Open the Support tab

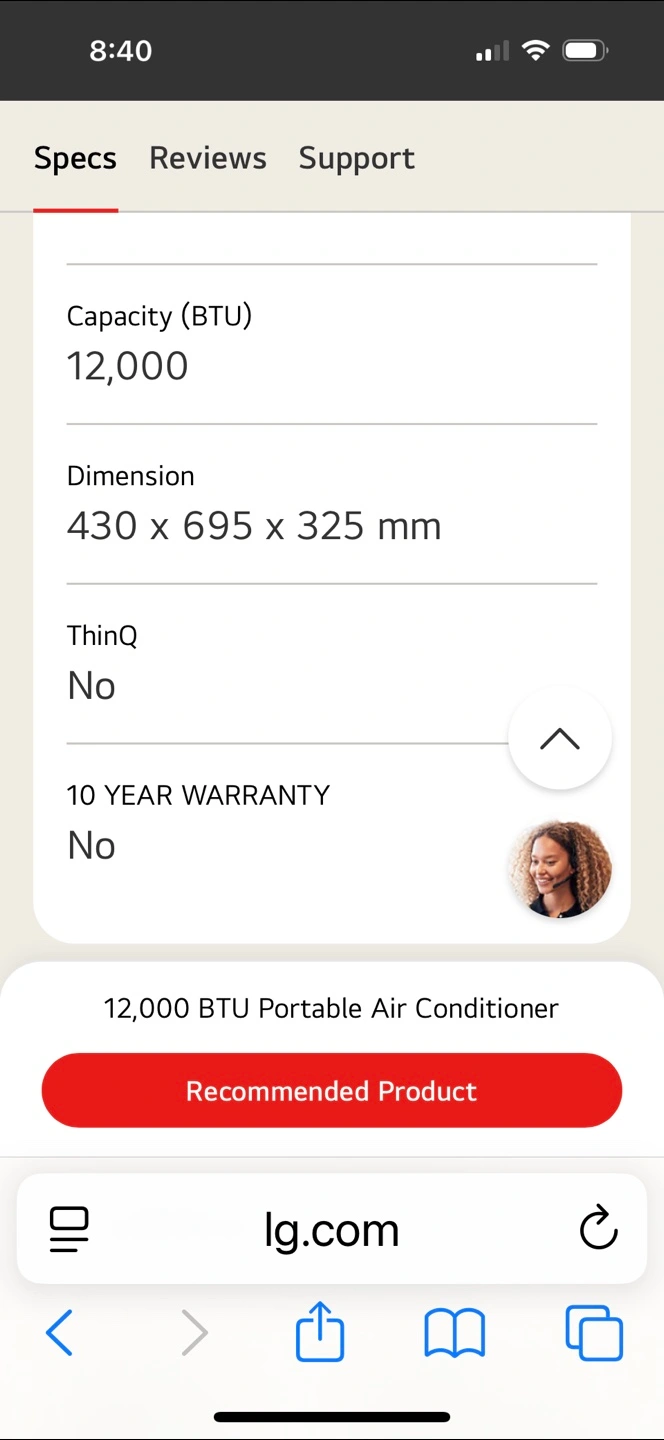pyautogui.click(x=356, y=158)
